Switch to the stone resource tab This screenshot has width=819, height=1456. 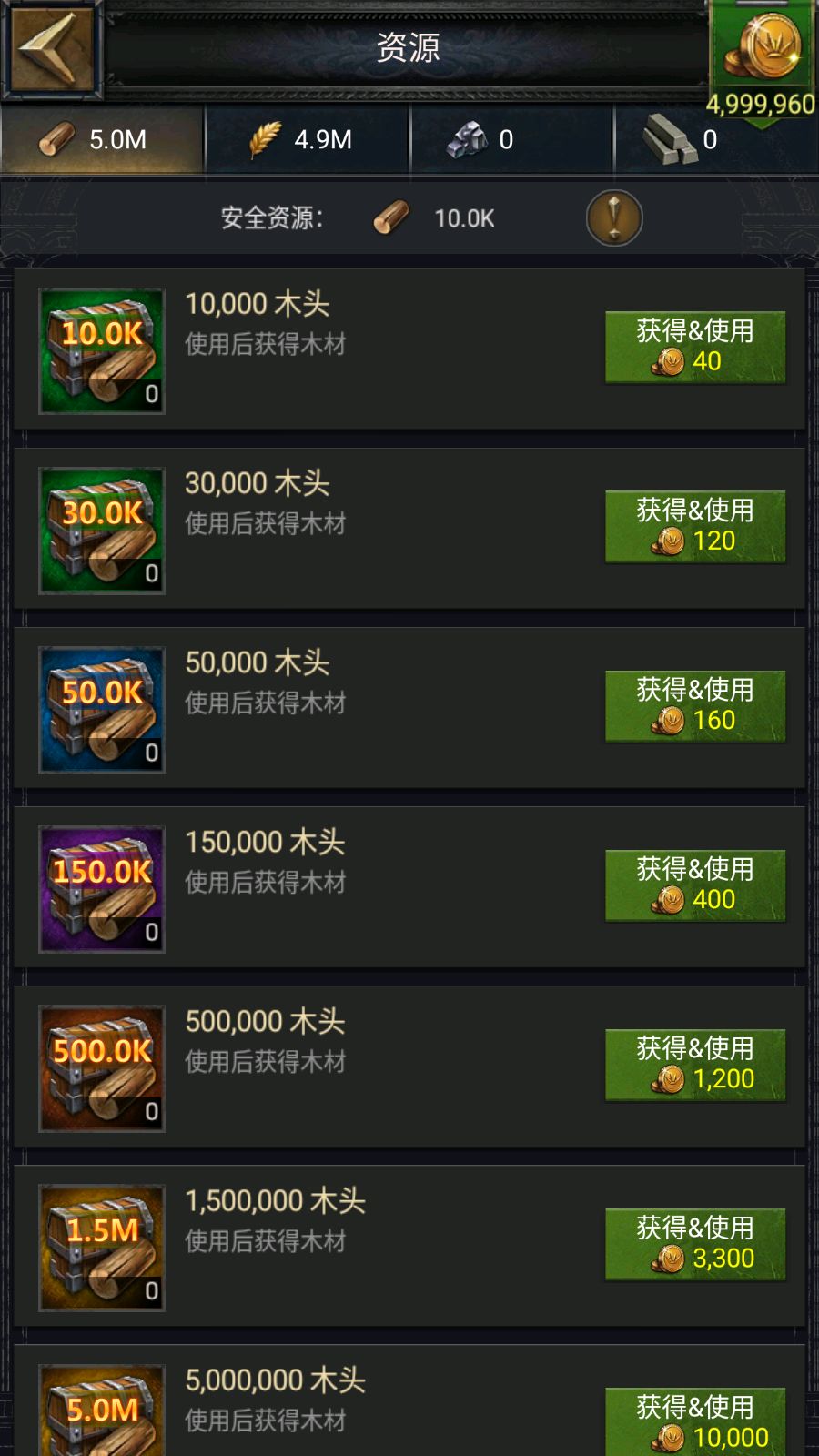tap(511, 139)
